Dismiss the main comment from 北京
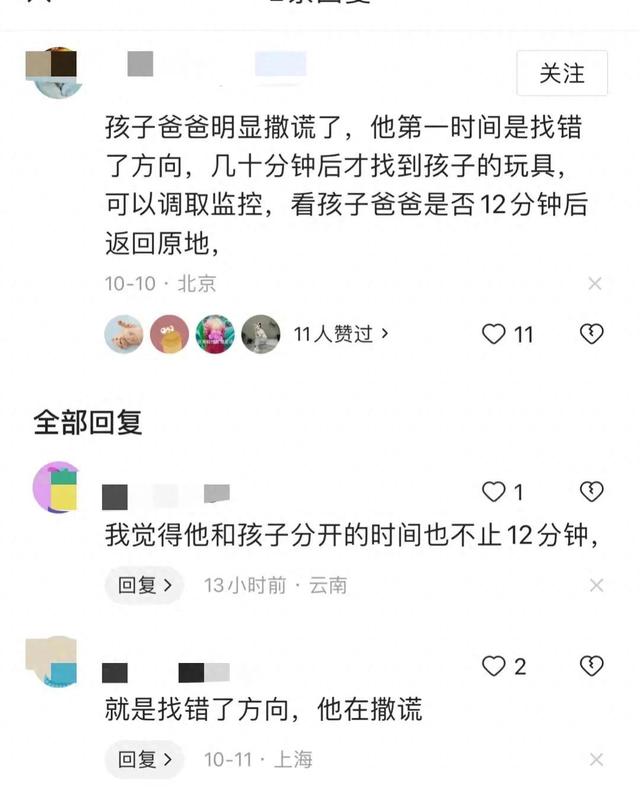640x788 pixels. 594,284
